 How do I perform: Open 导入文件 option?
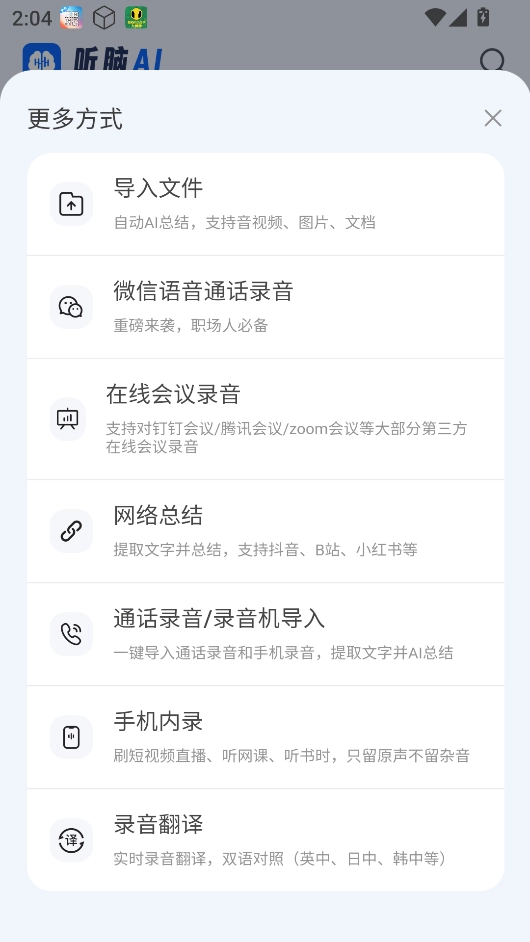coord(265,204)
